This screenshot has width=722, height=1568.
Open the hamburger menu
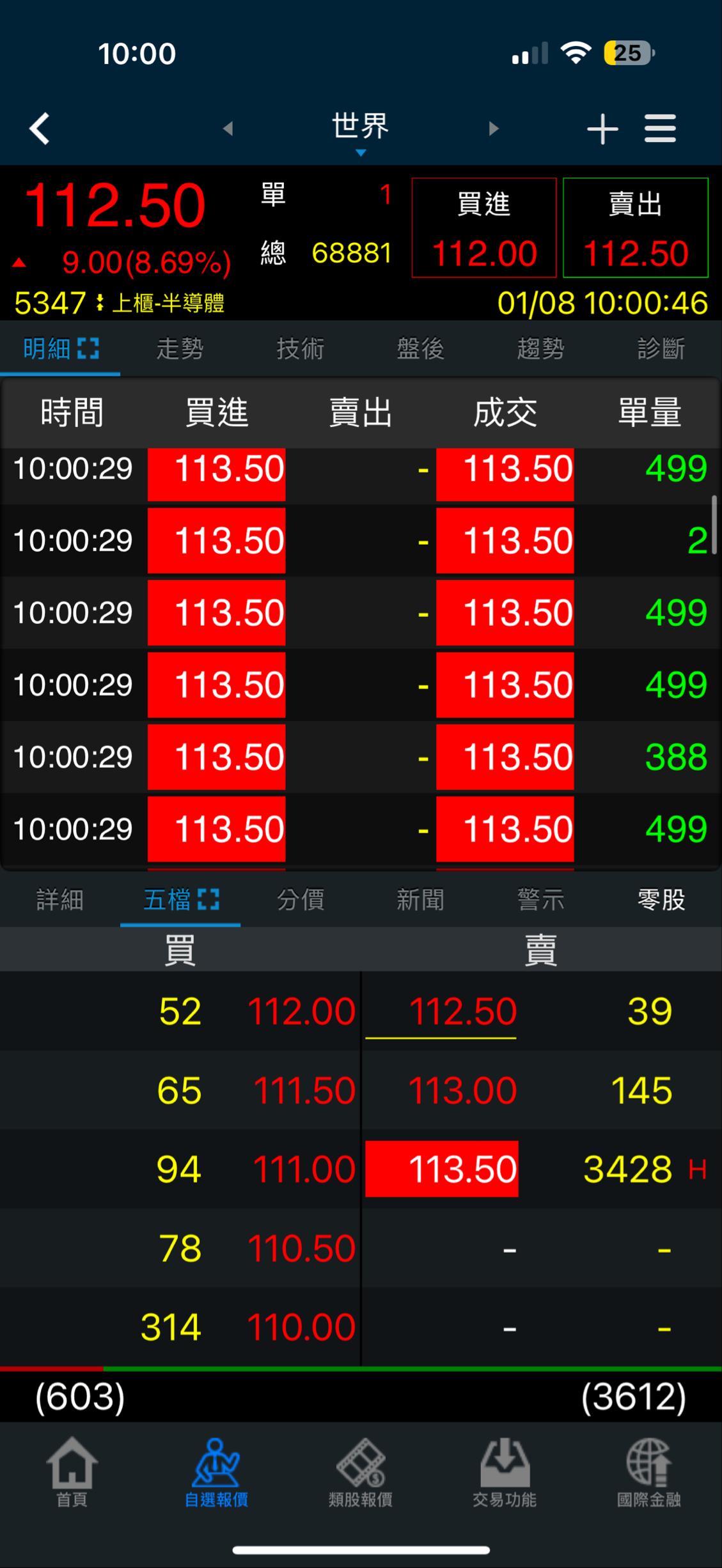[660, 129]
